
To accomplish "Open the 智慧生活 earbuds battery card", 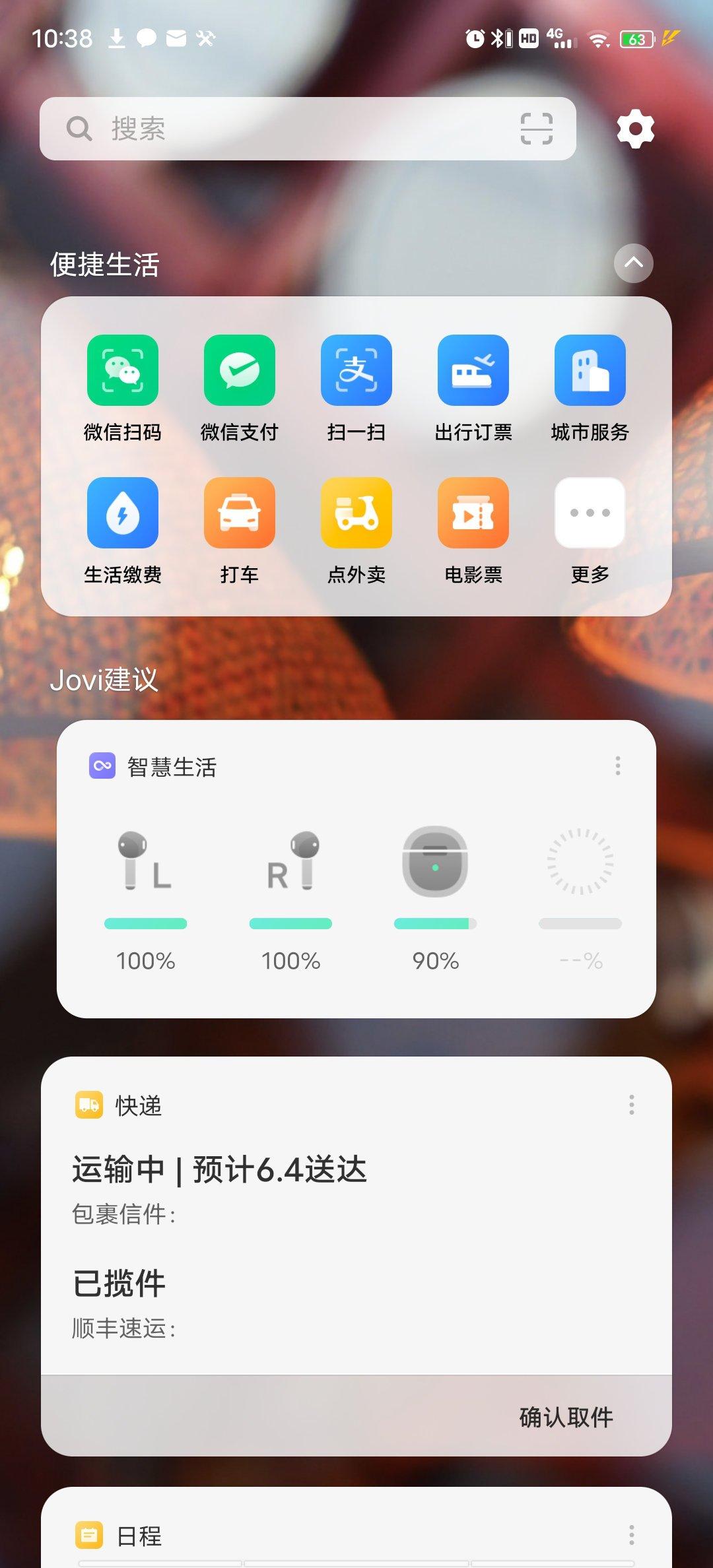I will point(356,898).
